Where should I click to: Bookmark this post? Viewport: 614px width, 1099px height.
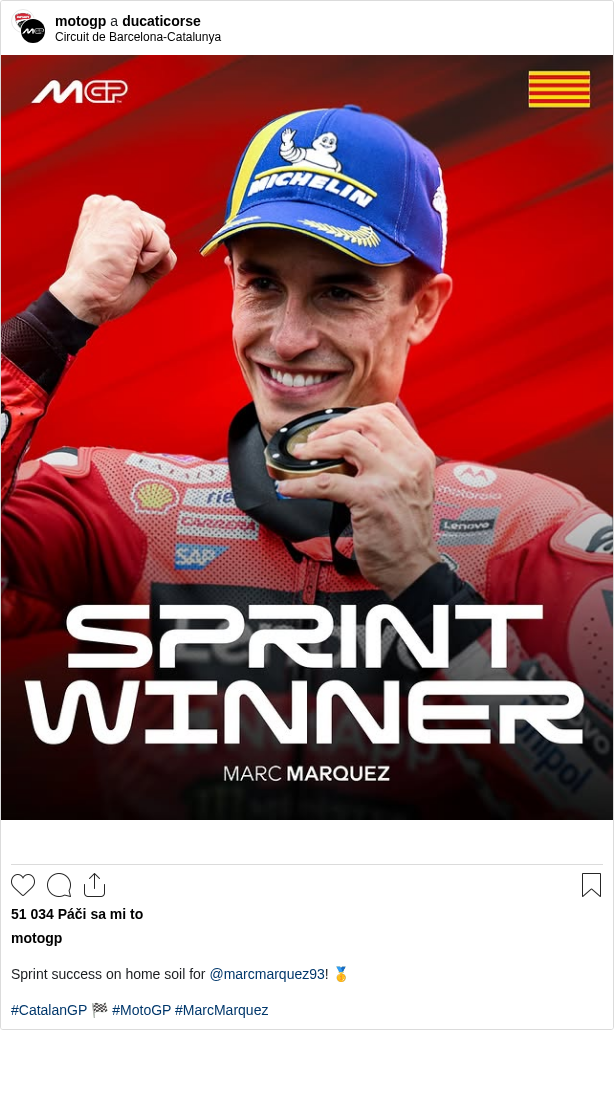coord(591,885)
